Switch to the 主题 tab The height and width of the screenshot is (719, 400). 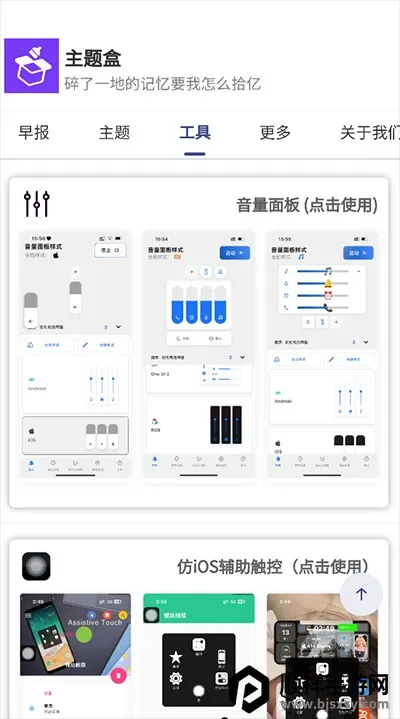click(114, 133)
